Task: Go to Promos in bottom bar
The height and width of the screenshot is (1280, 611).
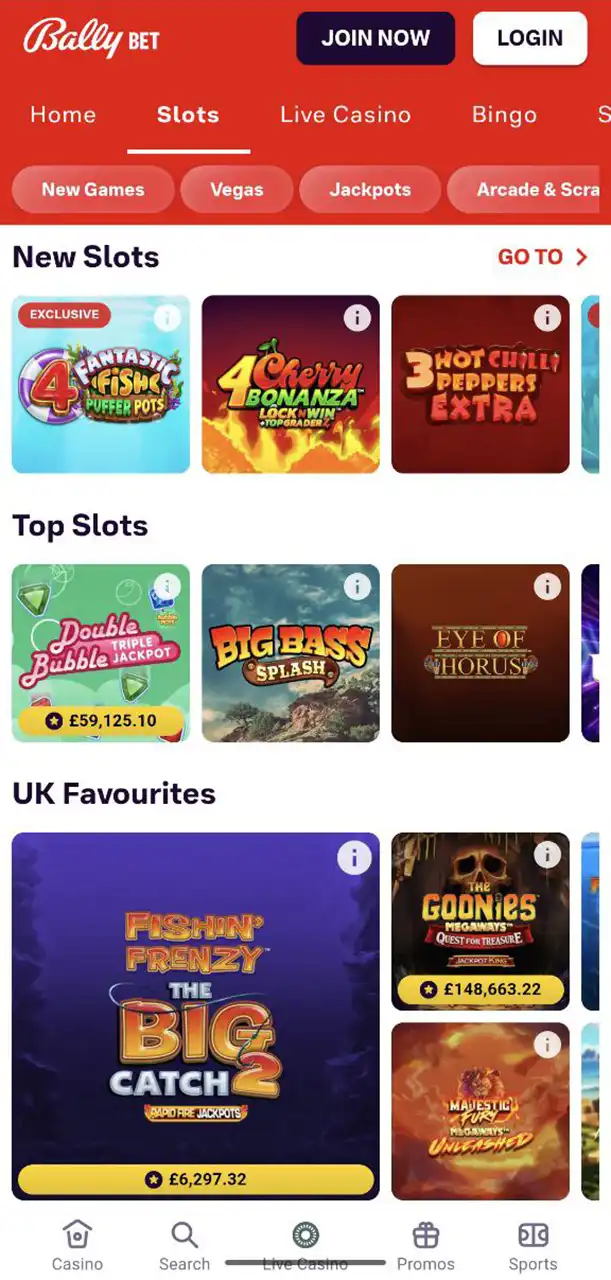Action: (x=426, y=1245)
